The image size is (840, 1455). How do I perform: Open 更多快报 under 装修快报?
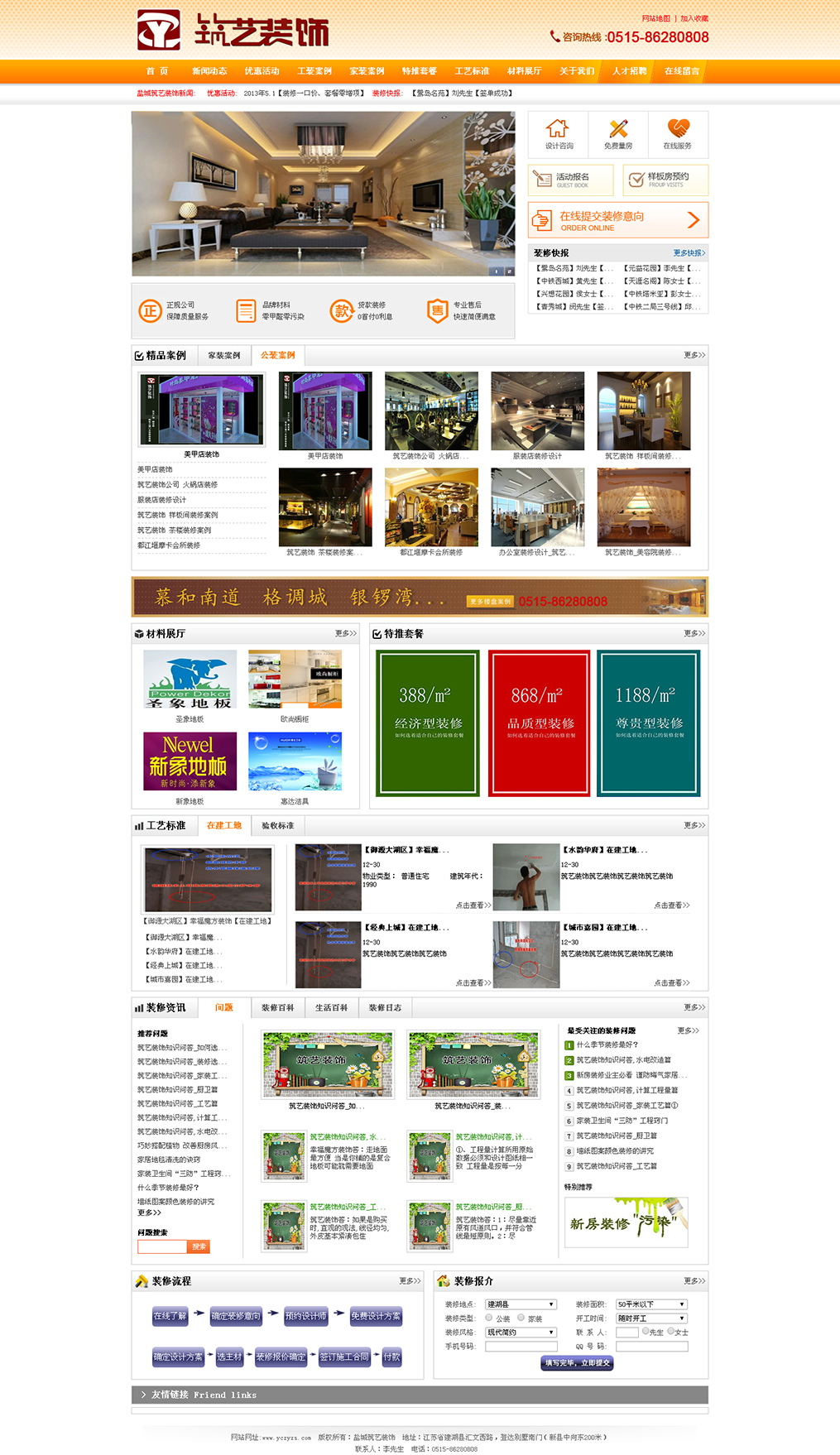click(689, 253)
